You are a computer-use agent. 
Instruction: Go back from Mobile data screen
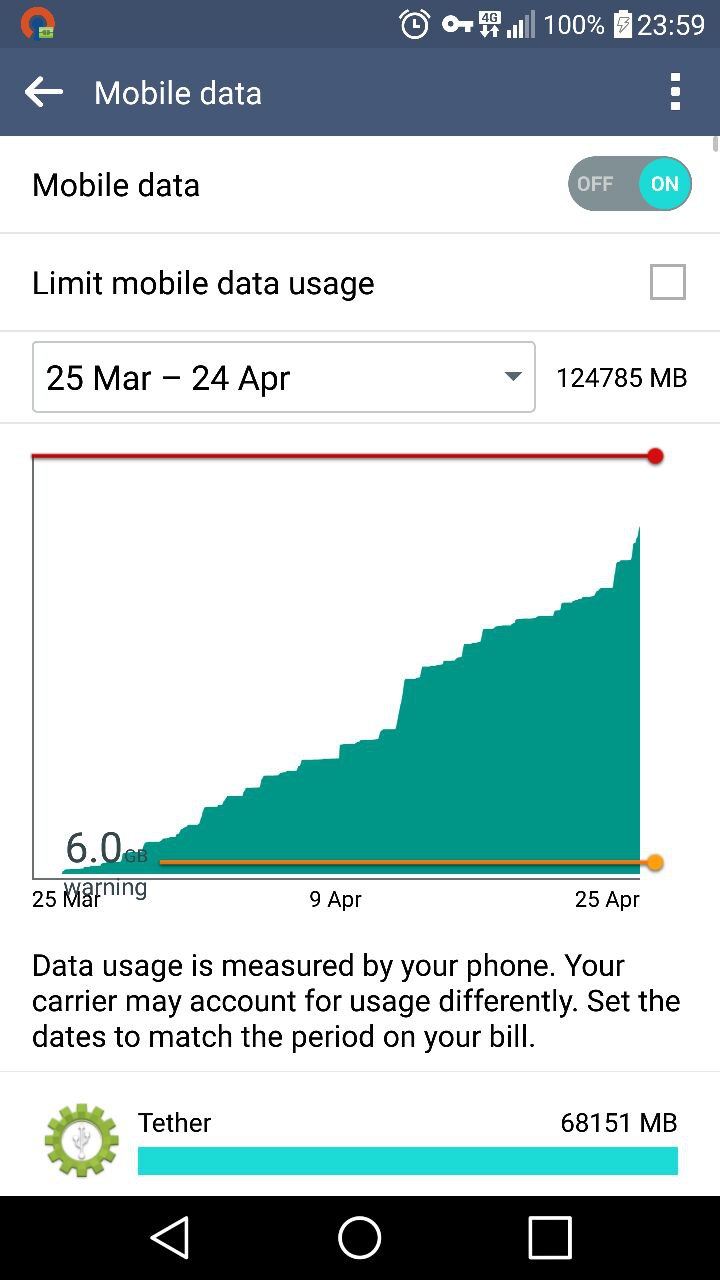(x=44, y=93)
